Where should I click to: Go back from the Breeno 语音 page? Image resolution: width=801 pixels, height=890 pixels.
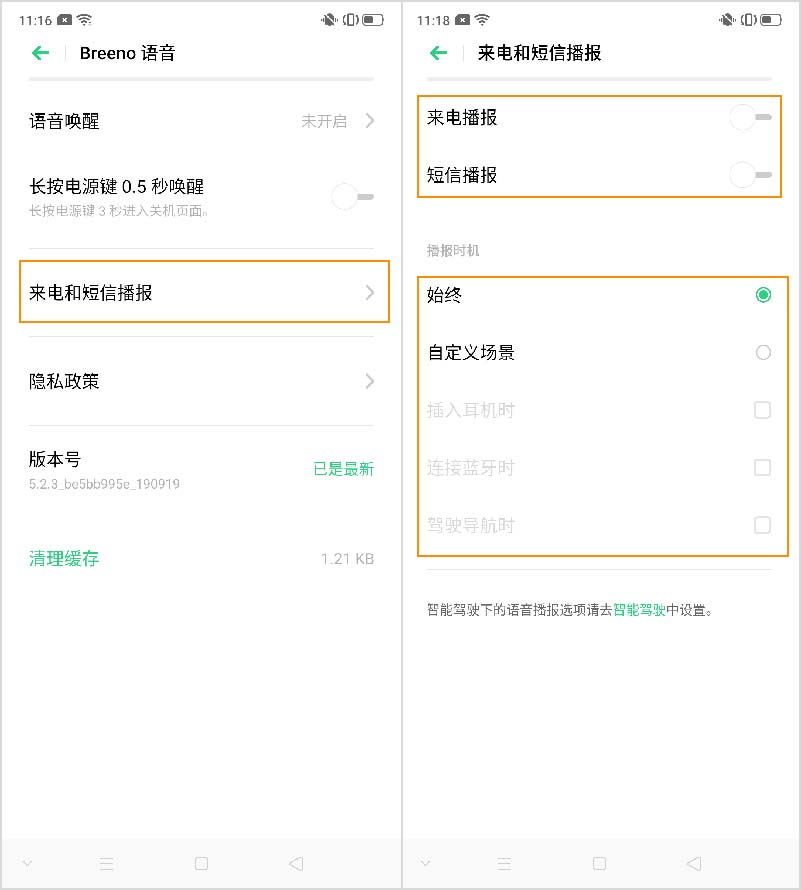point(40,54)
